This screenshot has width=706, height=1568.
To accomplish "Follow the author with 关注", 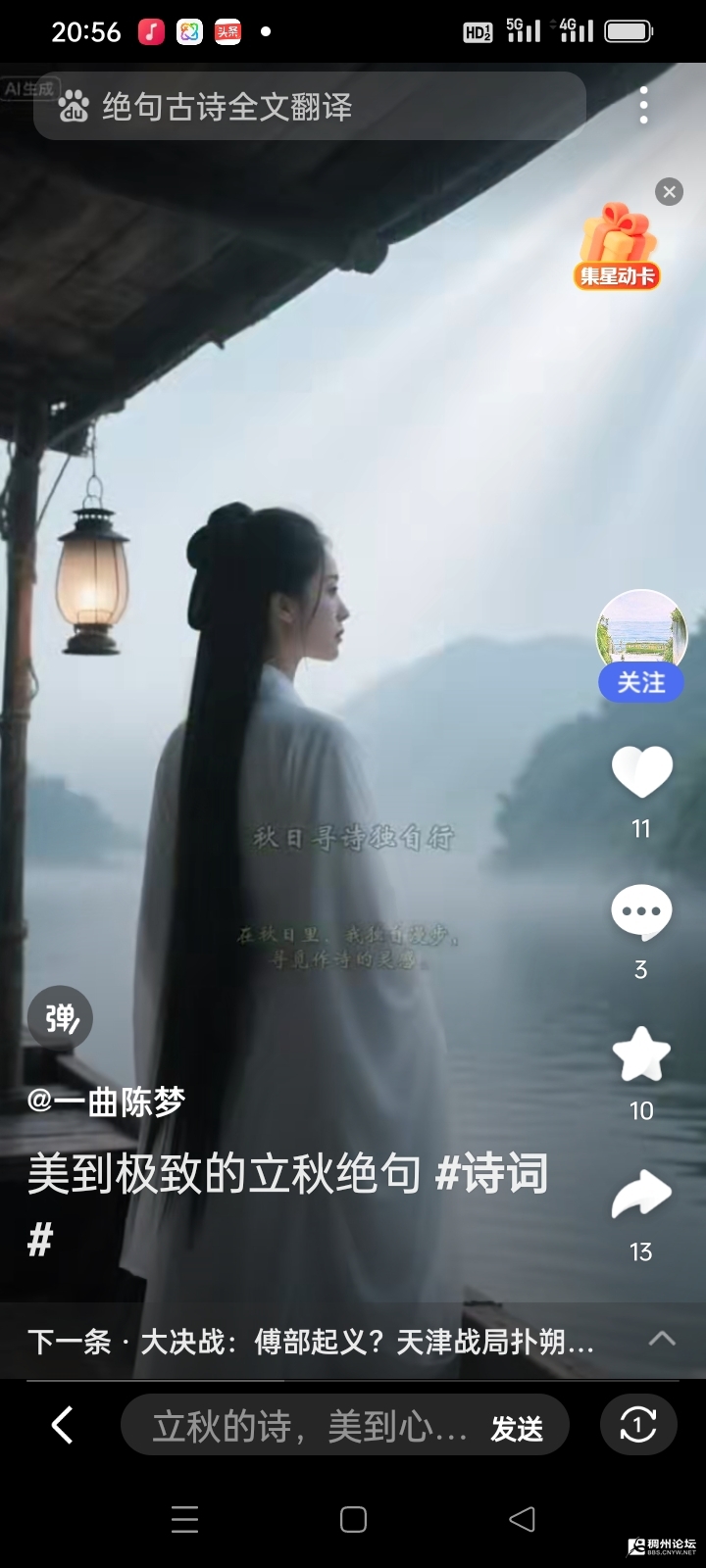I will [641, 683].
